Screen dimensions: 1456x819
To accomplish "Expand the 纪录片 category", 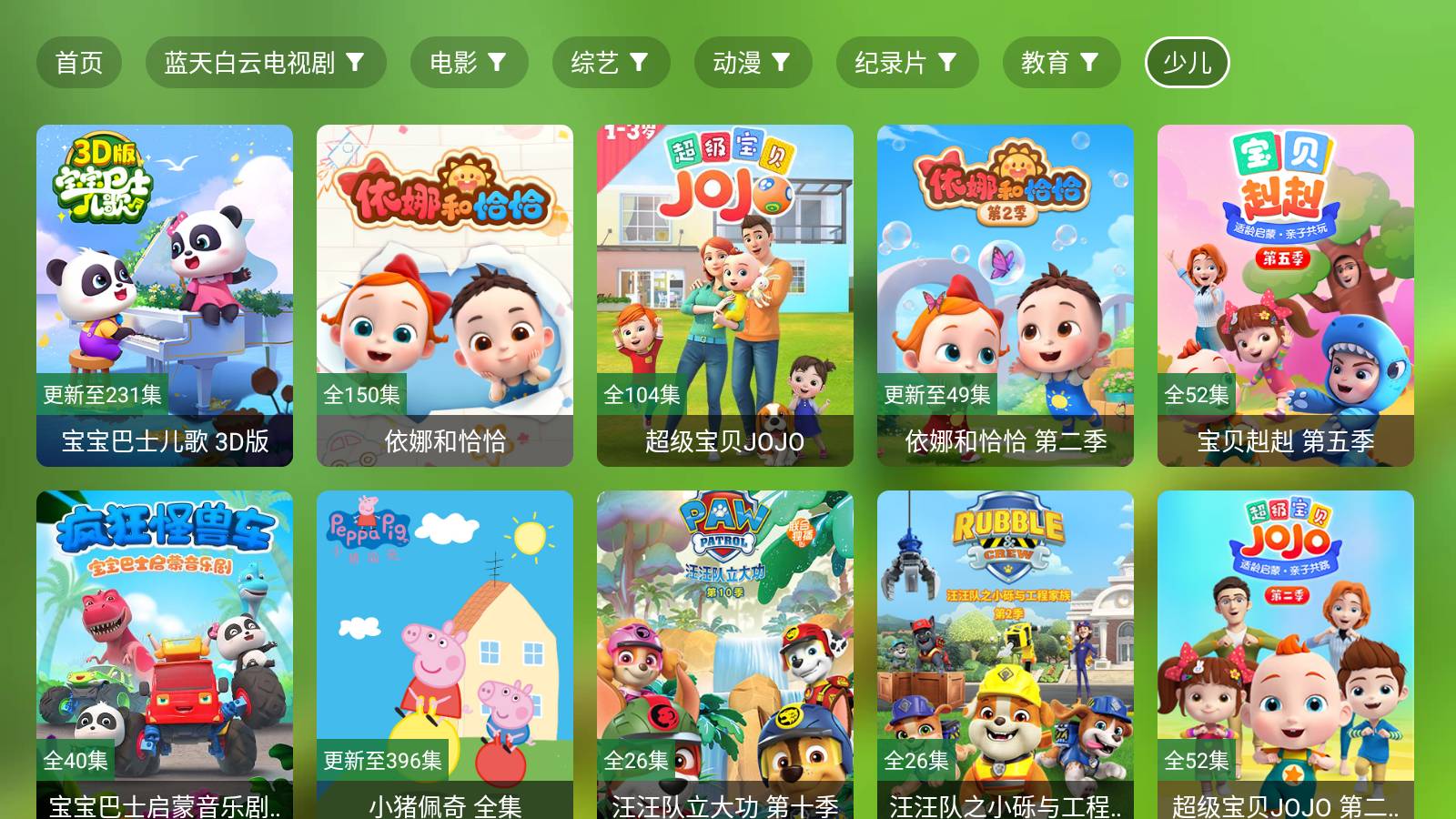I will point(906,63).
